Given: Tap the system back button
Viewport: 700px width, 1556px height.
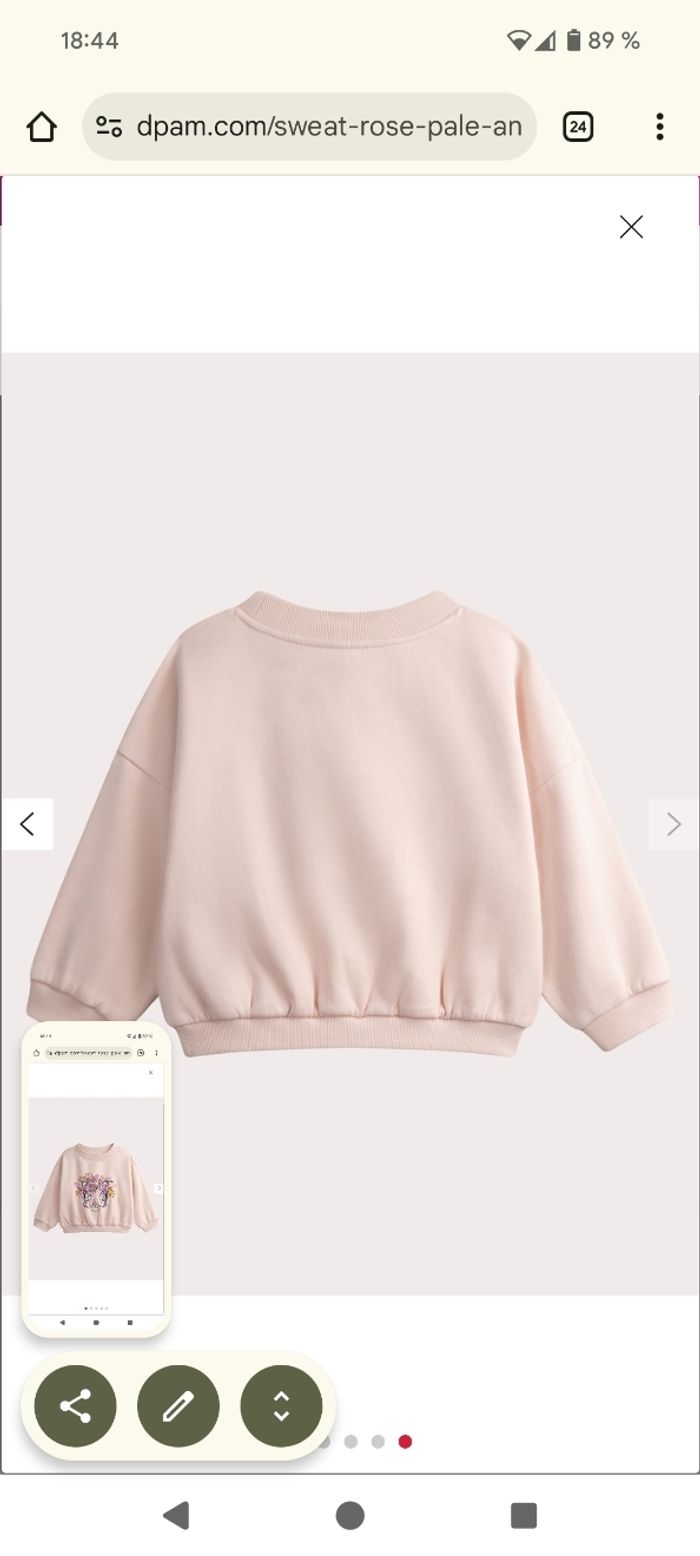Looking at the screenshot, I should pyautogui.click(x=176, y=1515).
